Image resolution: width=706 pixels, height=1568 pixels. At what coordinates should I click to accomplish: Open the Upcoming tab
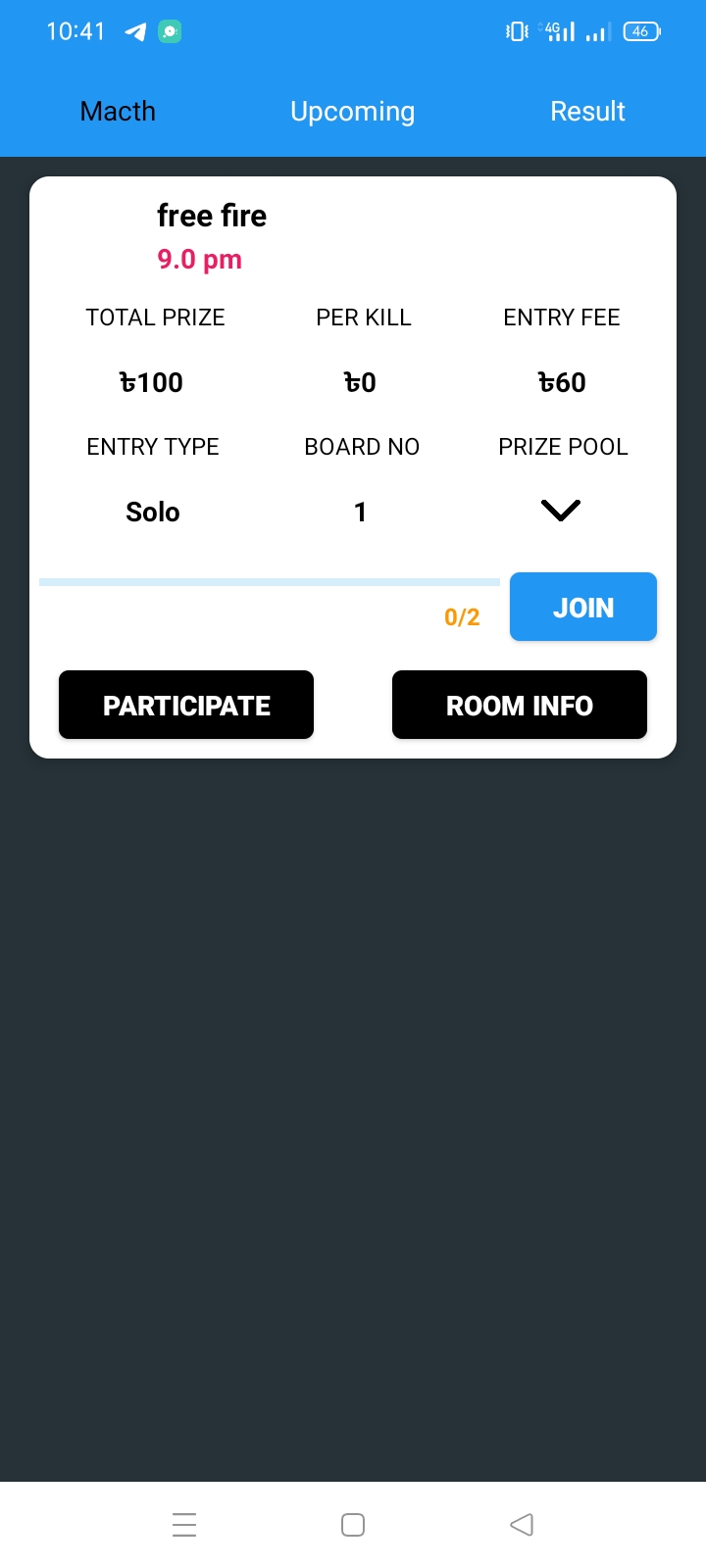click(353, 112)
